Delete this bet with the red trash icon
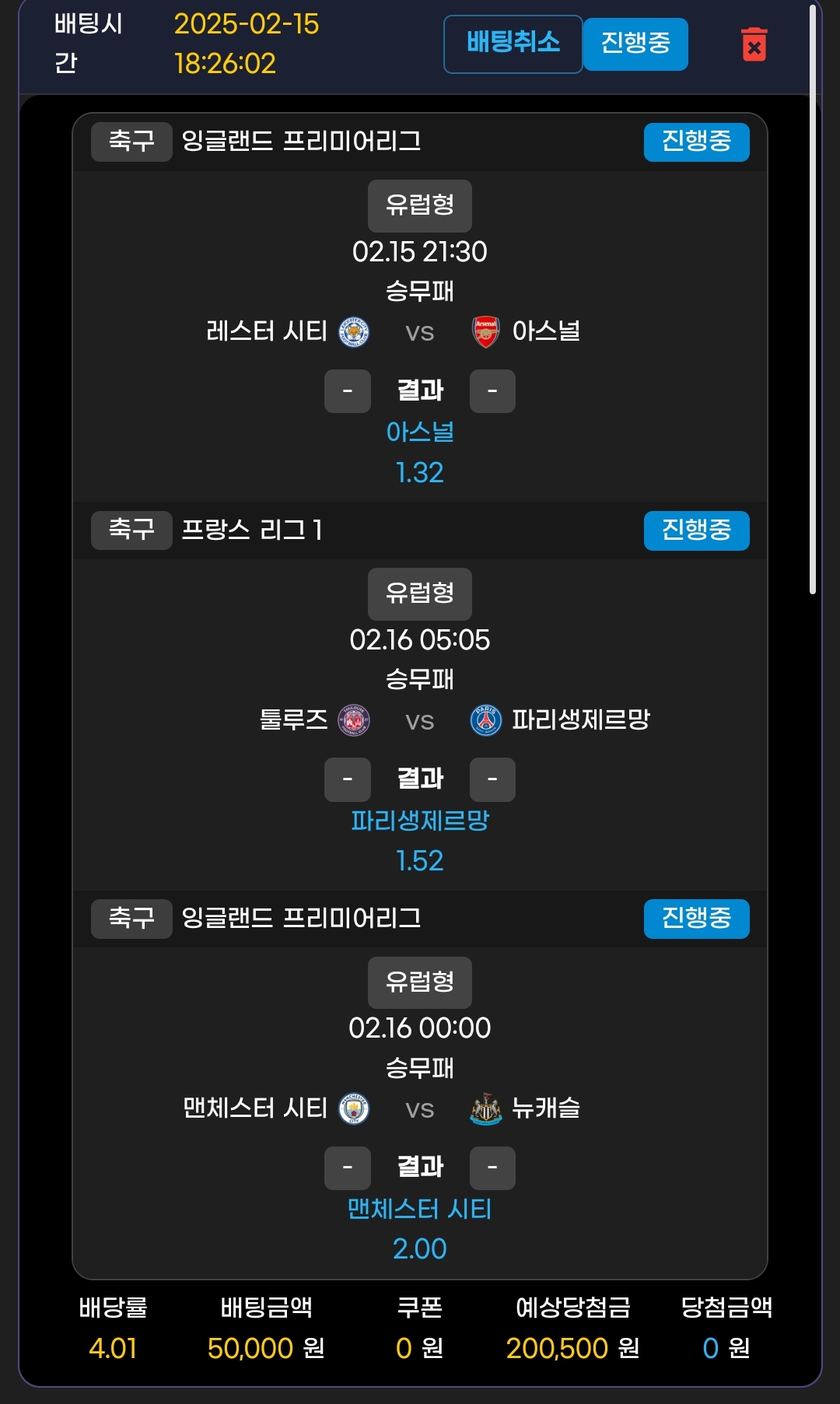The width and height of the screenshot is (840, 1404). tap(753, 44)
